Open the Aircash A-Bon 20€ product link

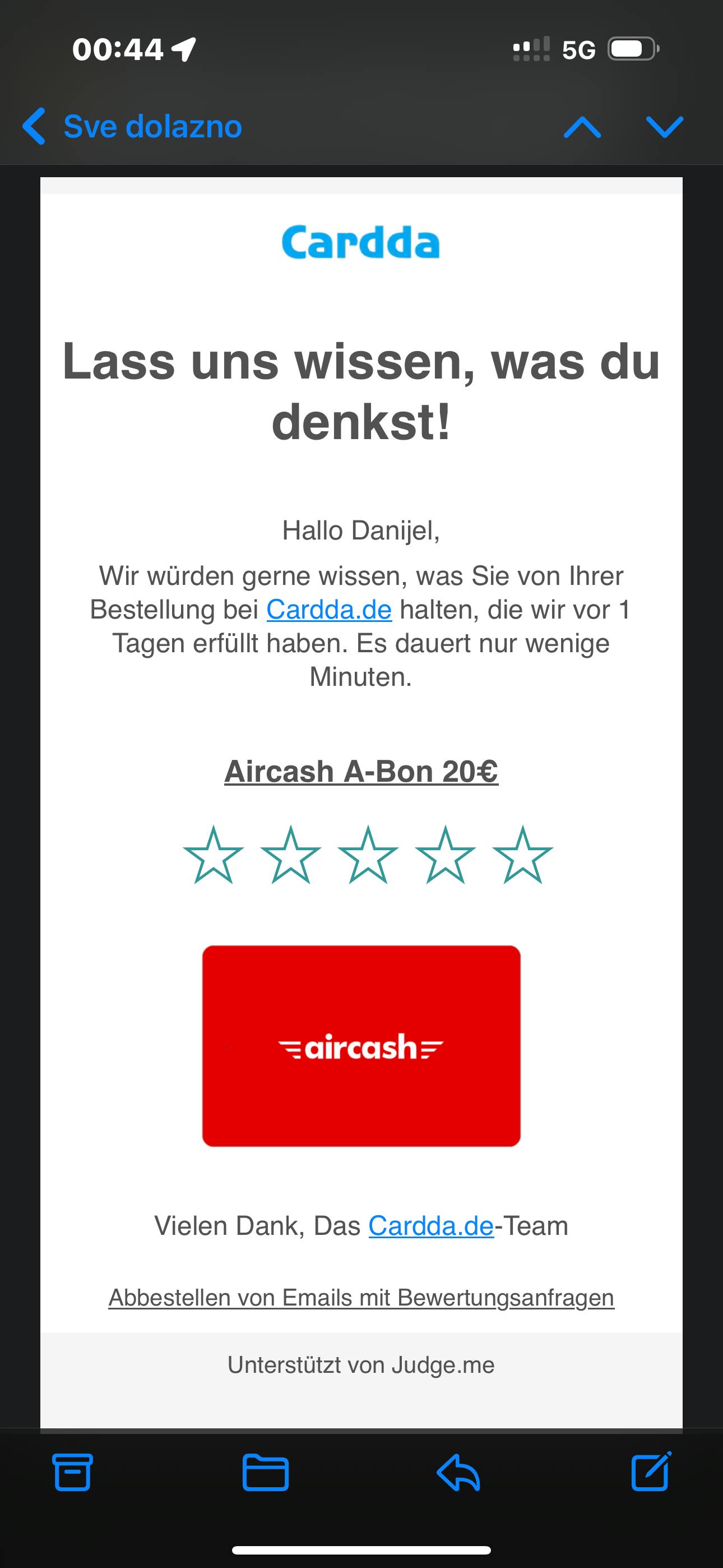click(x=361, y=771)
